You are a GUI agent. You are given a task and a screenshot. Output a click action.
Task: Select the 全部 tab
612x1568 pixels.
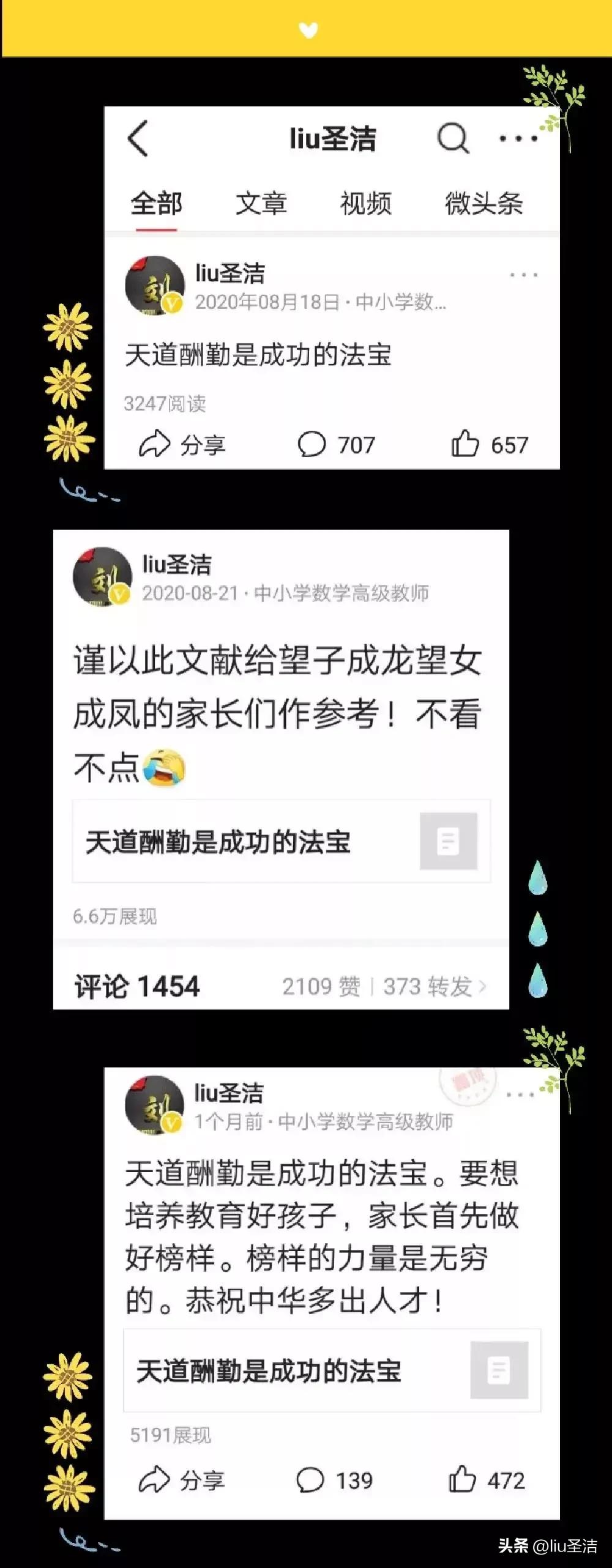tap(156, 204)
